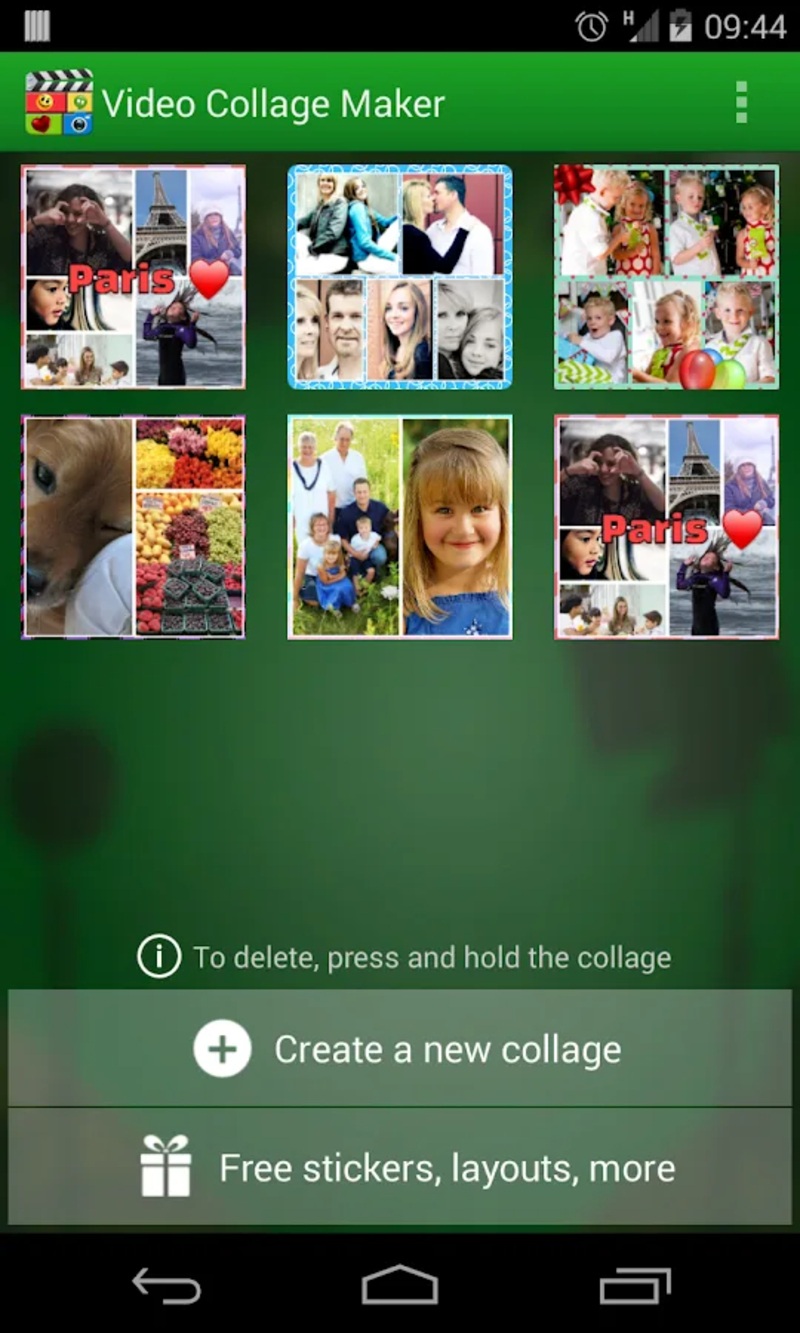Open the overflow menu

[x=741, y=102]
